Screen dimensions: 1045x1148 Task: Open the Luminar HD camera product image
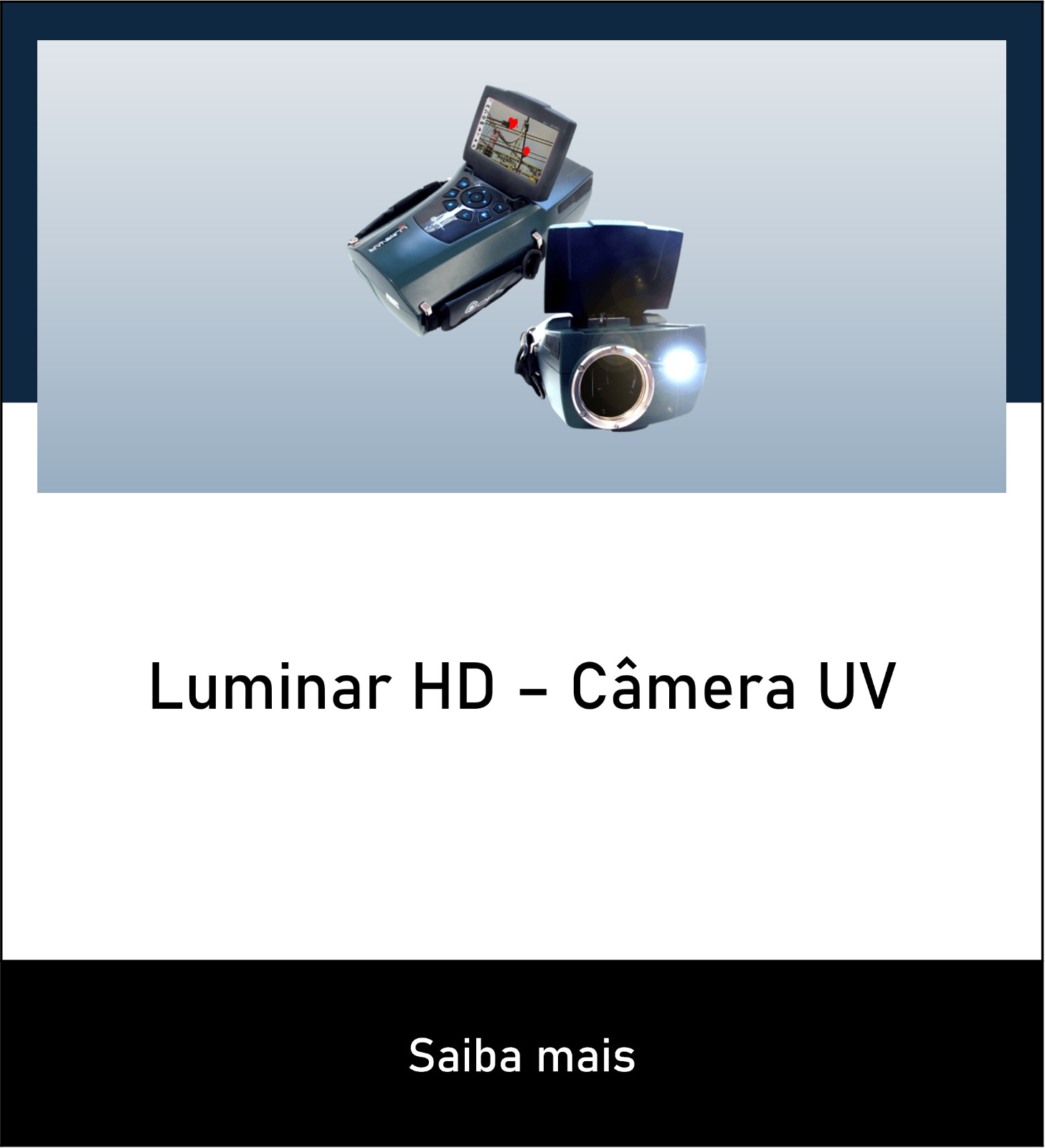521,265
